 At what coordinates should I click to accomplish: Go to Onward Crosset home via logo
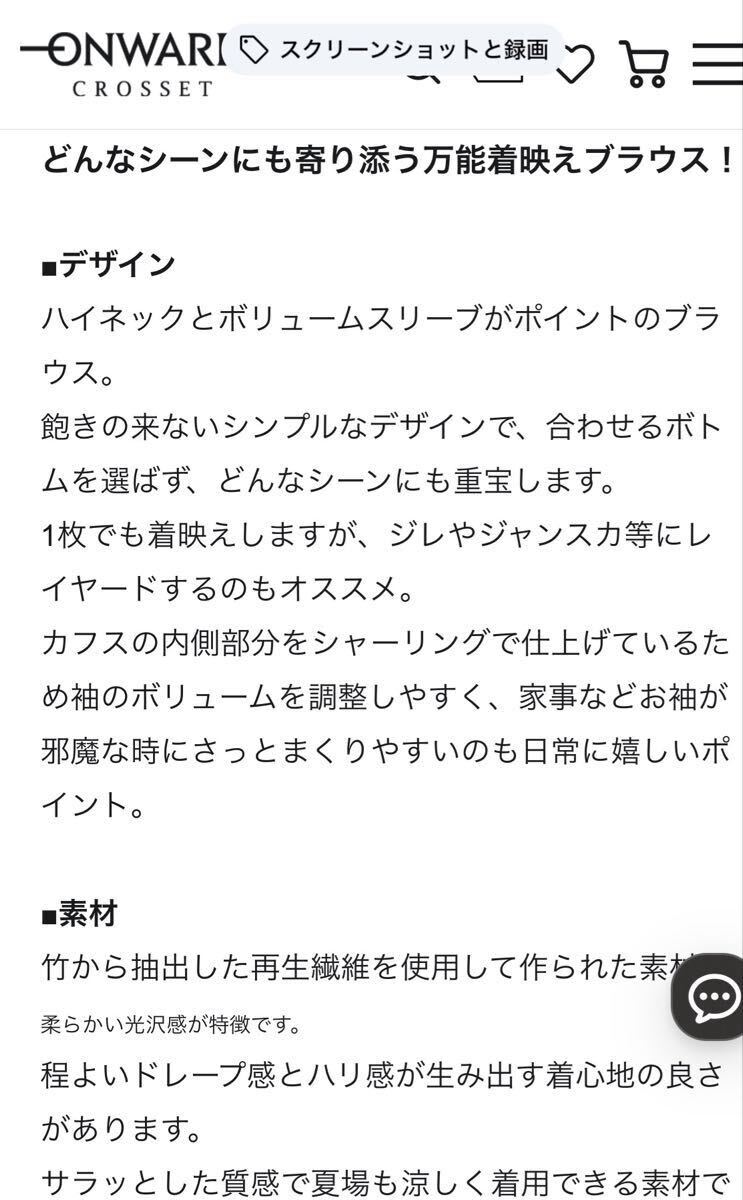120,64
